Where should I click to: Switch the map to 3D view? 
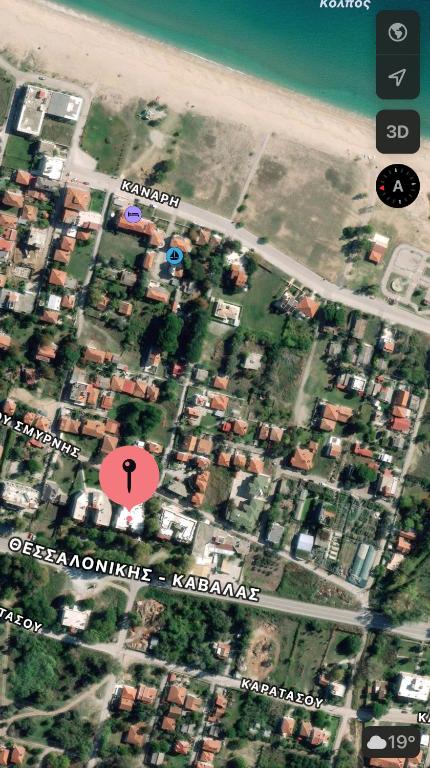click(398, 132)
